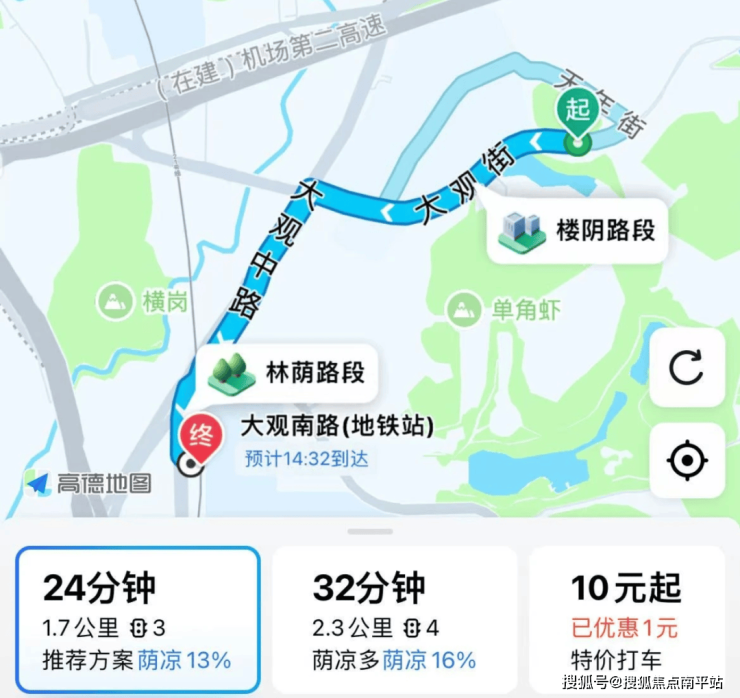Tap the 终 destination marker
740x698 pixels.
click(x=197, y=438)
